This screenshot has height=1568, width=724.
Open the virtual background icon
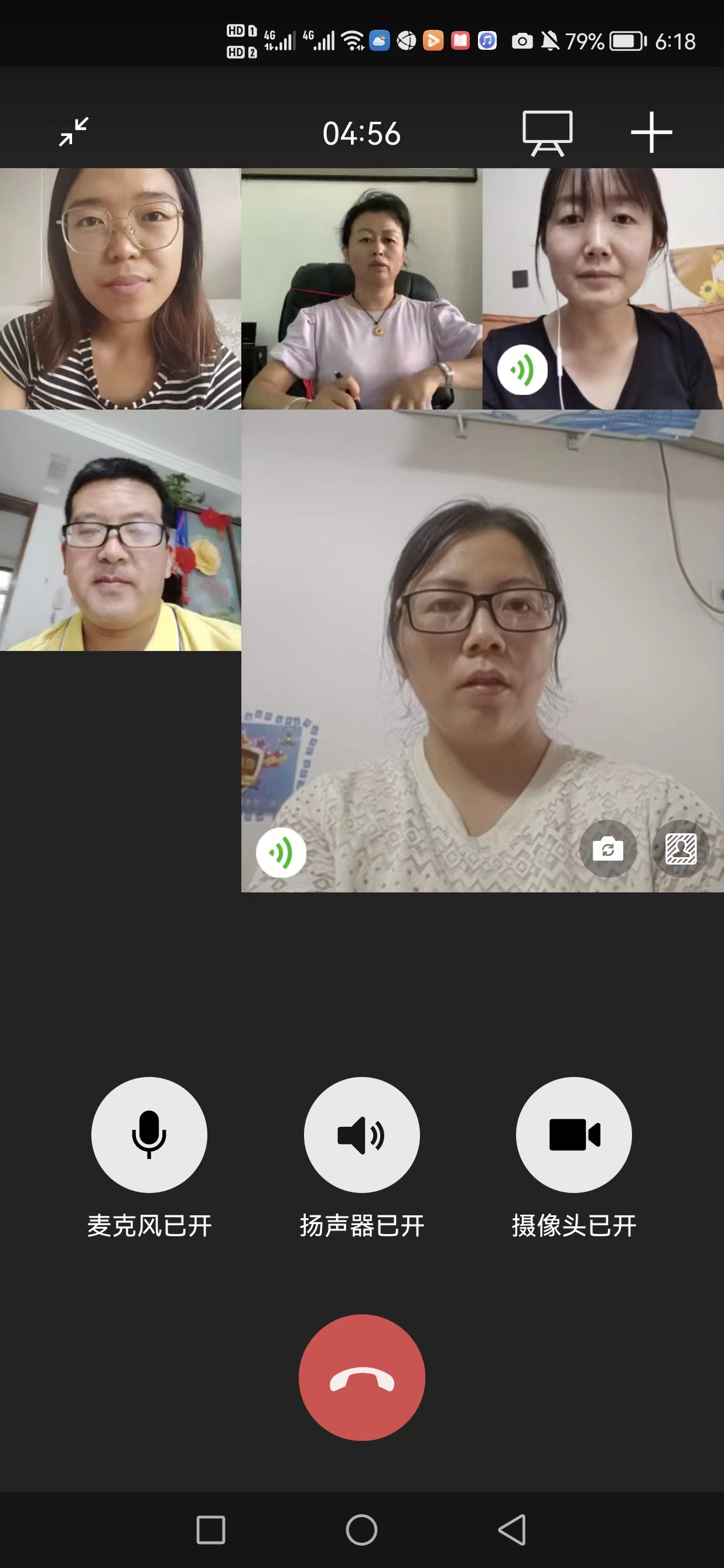click(x=680, y=848)
